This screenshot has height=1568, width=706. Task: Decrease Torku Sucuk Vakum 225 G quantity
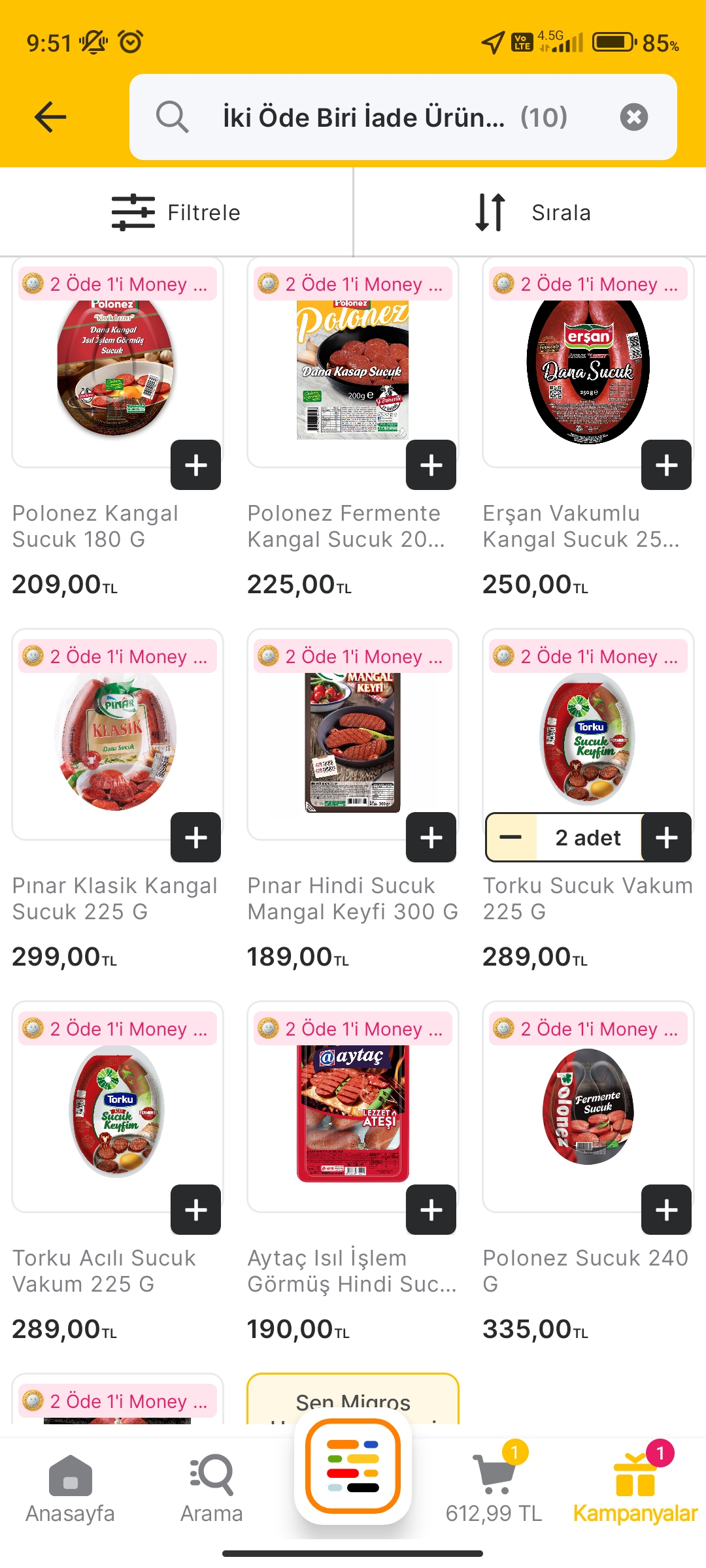(x=511, y=838)
